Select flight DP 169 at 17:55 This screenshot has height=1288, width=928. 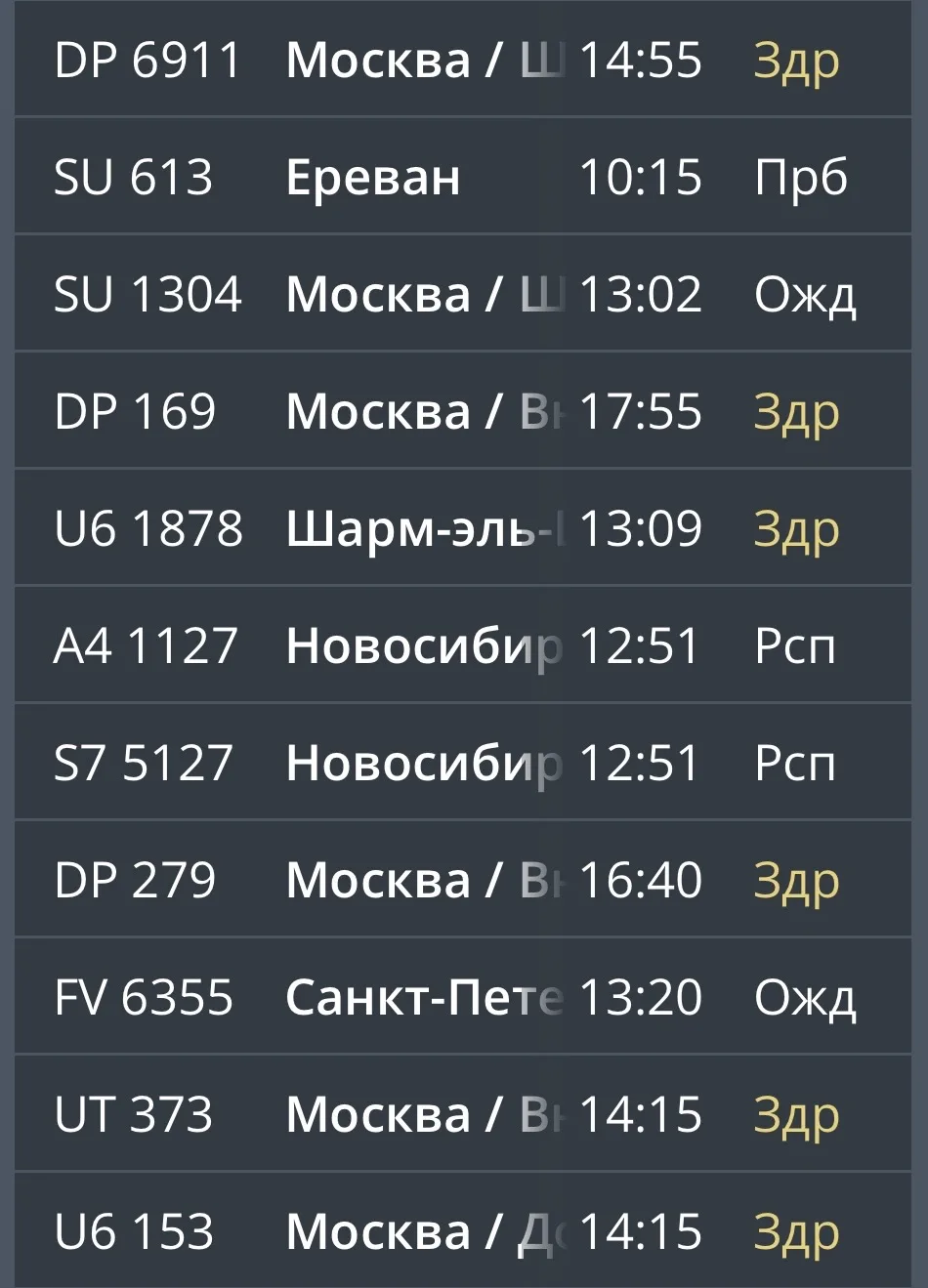[x=464, y=411]
